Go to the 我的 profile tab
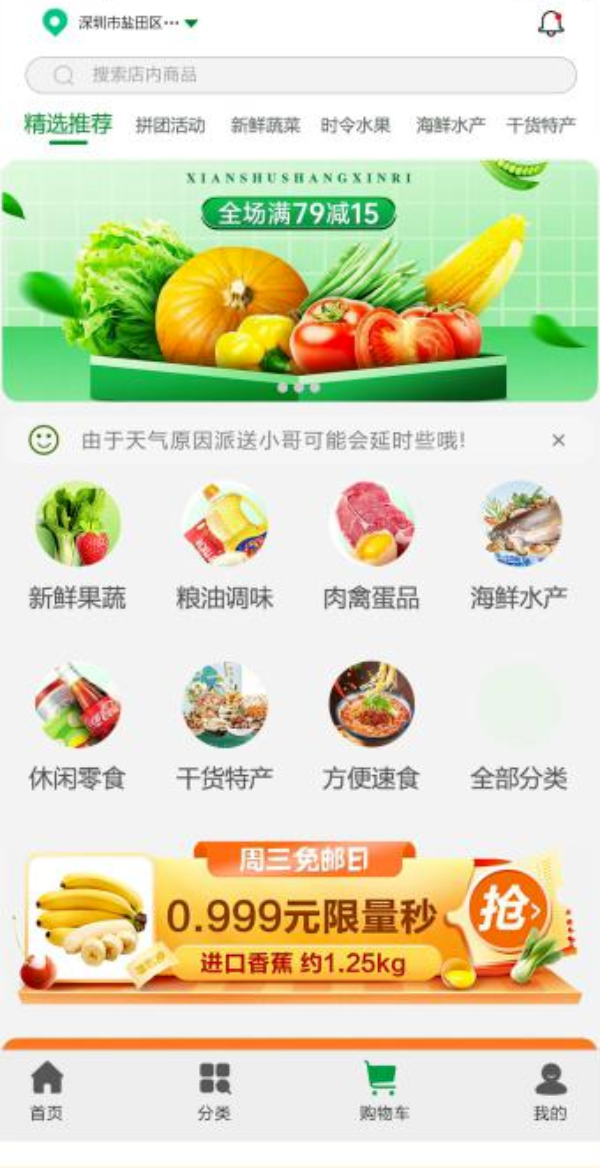Image resolution: width=600 pixels, height=1168 pixels. 550,1091
